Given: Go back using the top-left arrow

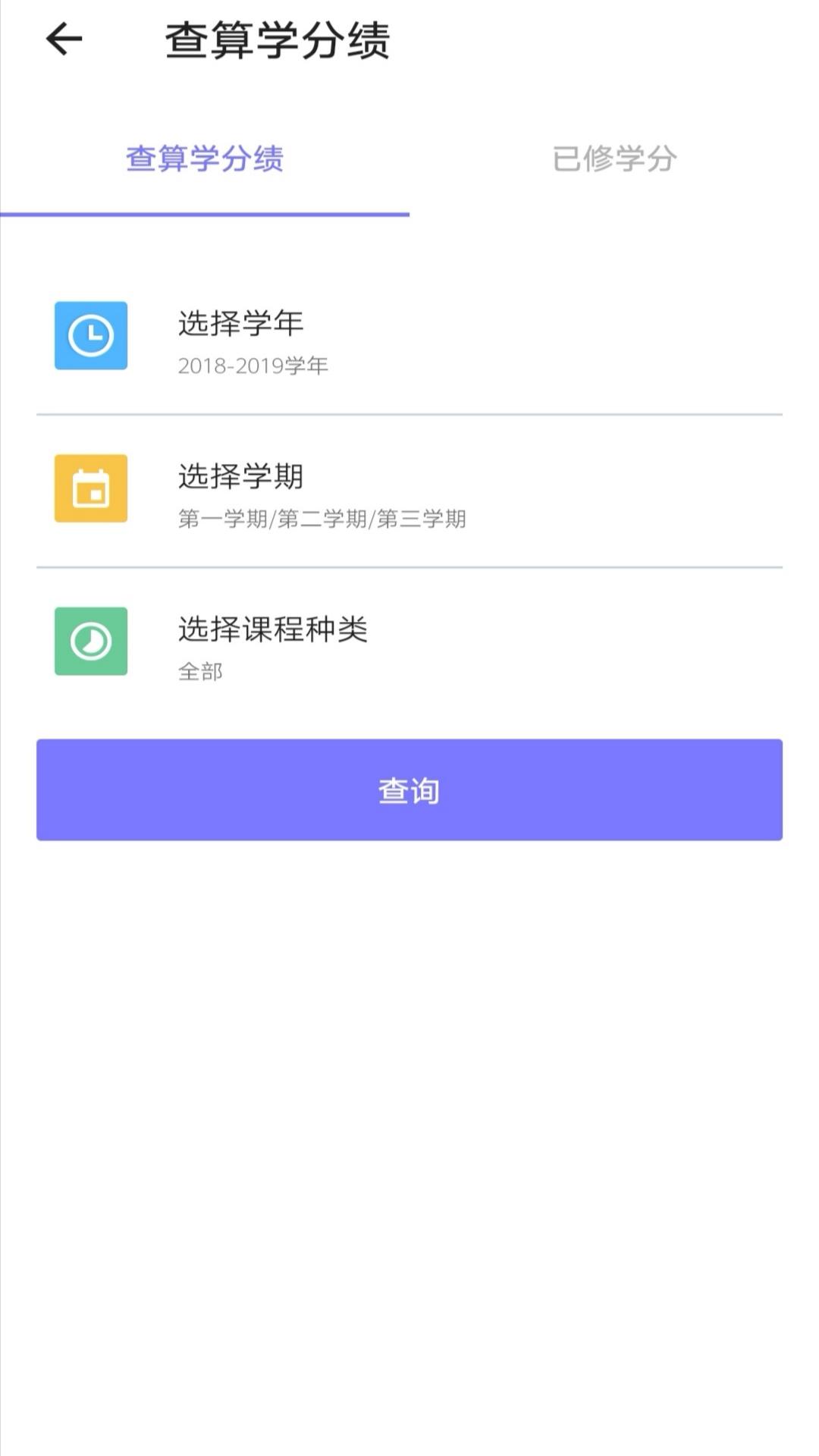Looking at the screenshot, I should click(x=64, y=39).
